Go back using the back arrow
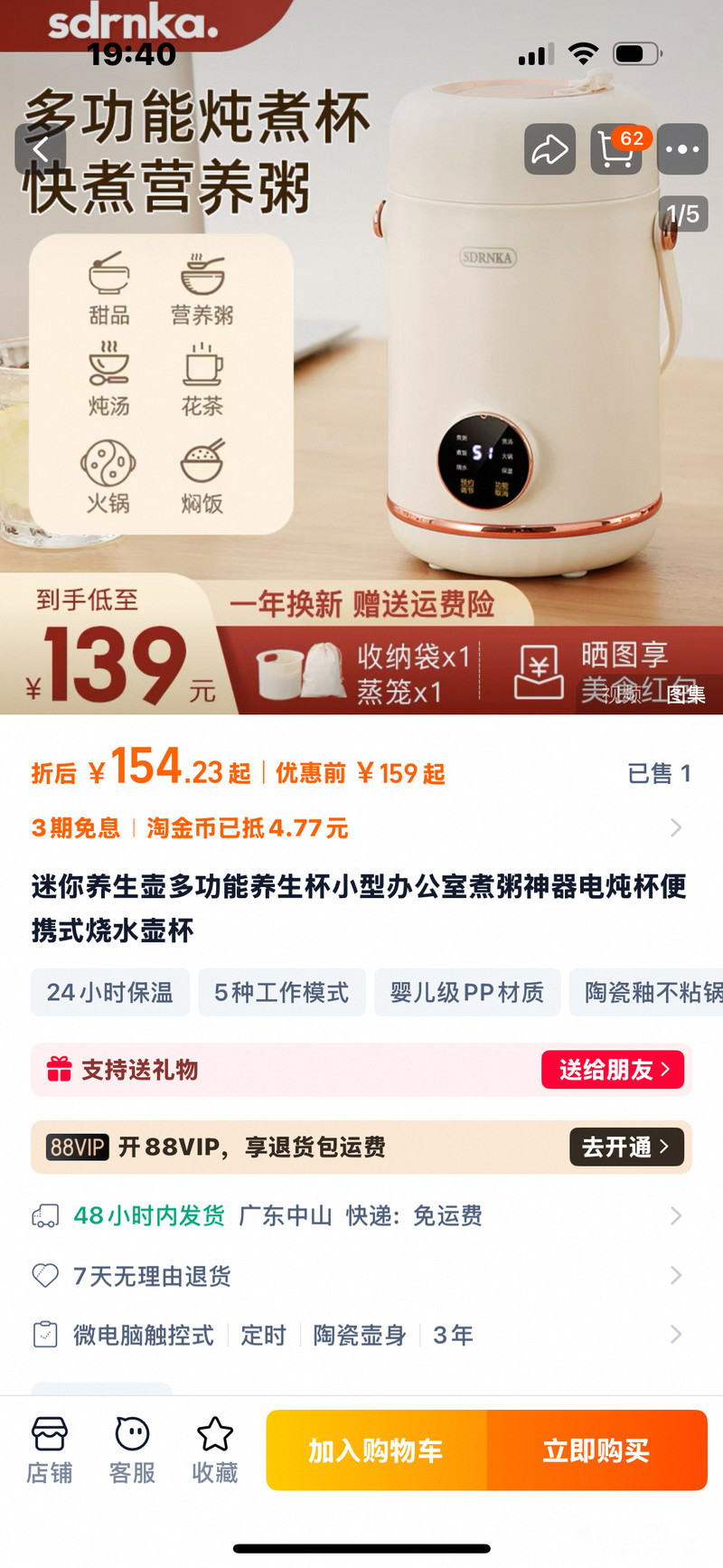Image resolution: width=723 pixels, height=1568 pixels. coord(40,149)
